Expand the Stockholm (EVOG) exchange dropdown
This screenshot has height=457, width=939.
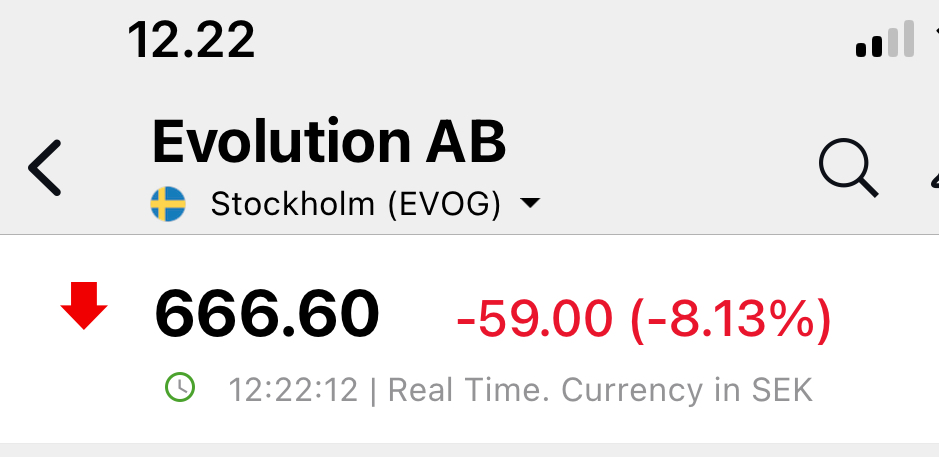coord(530,204)
